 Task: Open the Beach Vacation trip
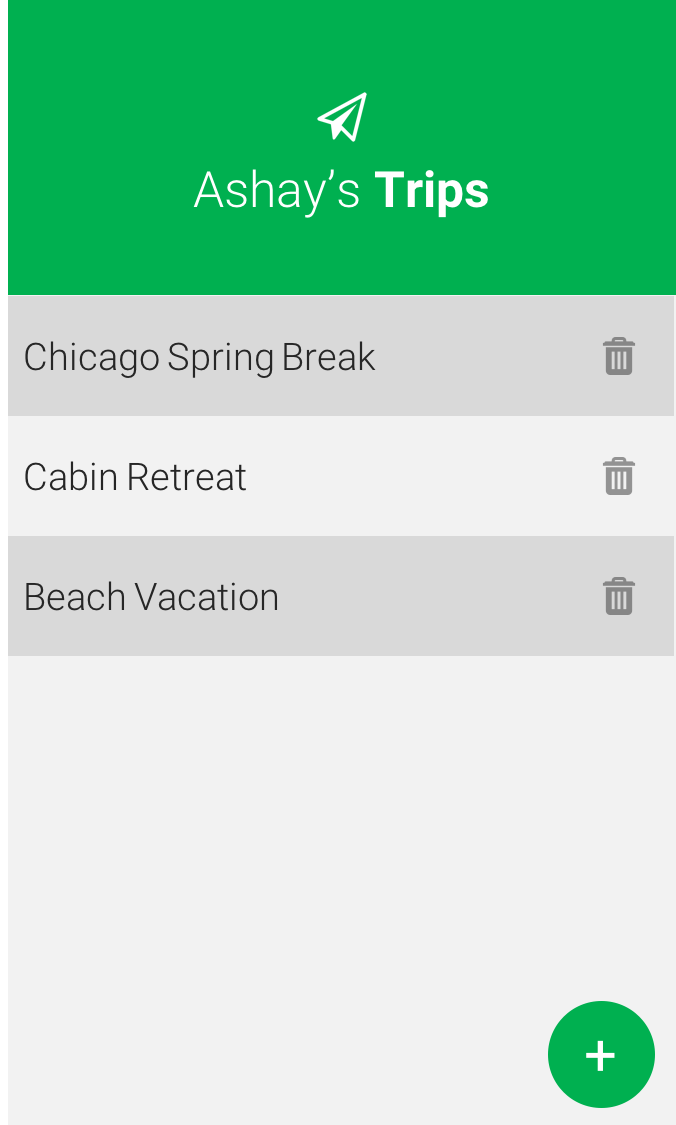point(152,597)
